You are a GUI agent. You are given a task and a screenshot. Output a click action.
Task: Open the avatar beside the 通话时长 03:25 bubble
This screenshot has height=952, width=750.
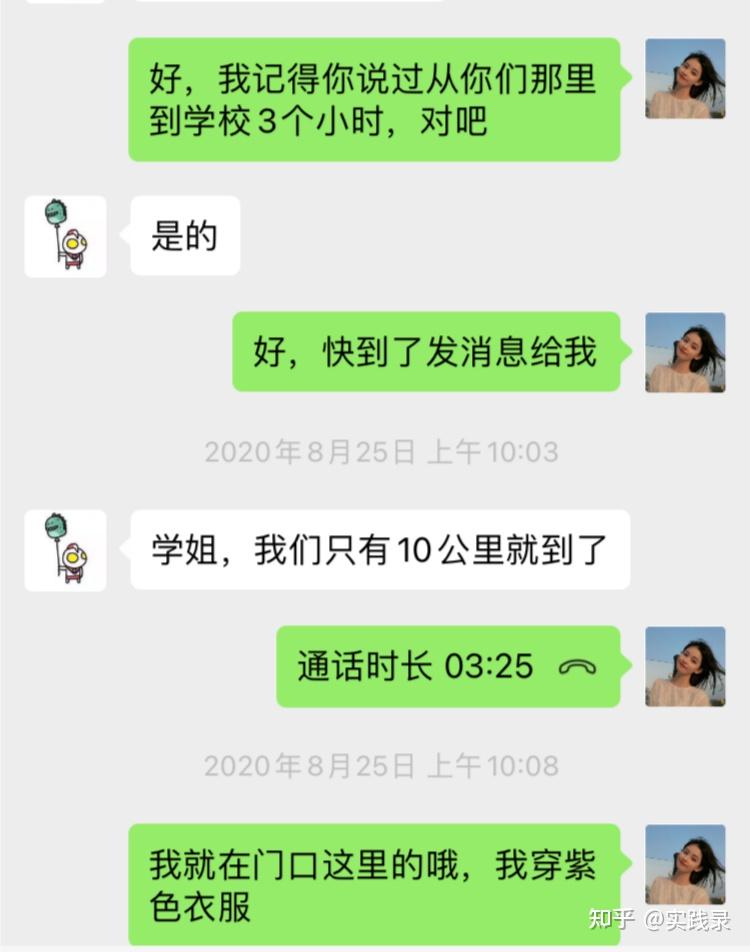tap(685, 666)
